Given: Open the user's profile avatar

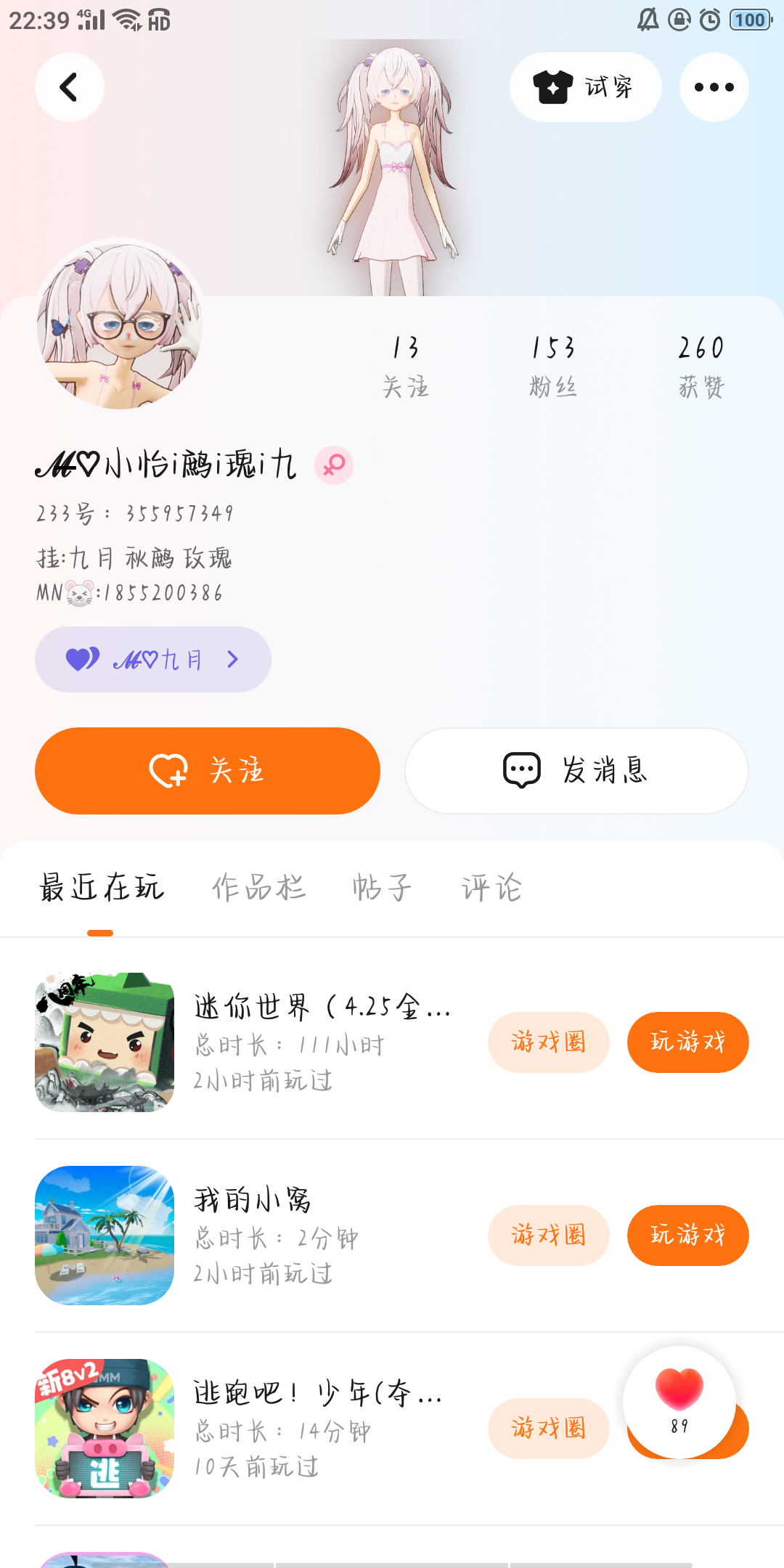Looking at the screenshot, I should [x=120, y=324].
